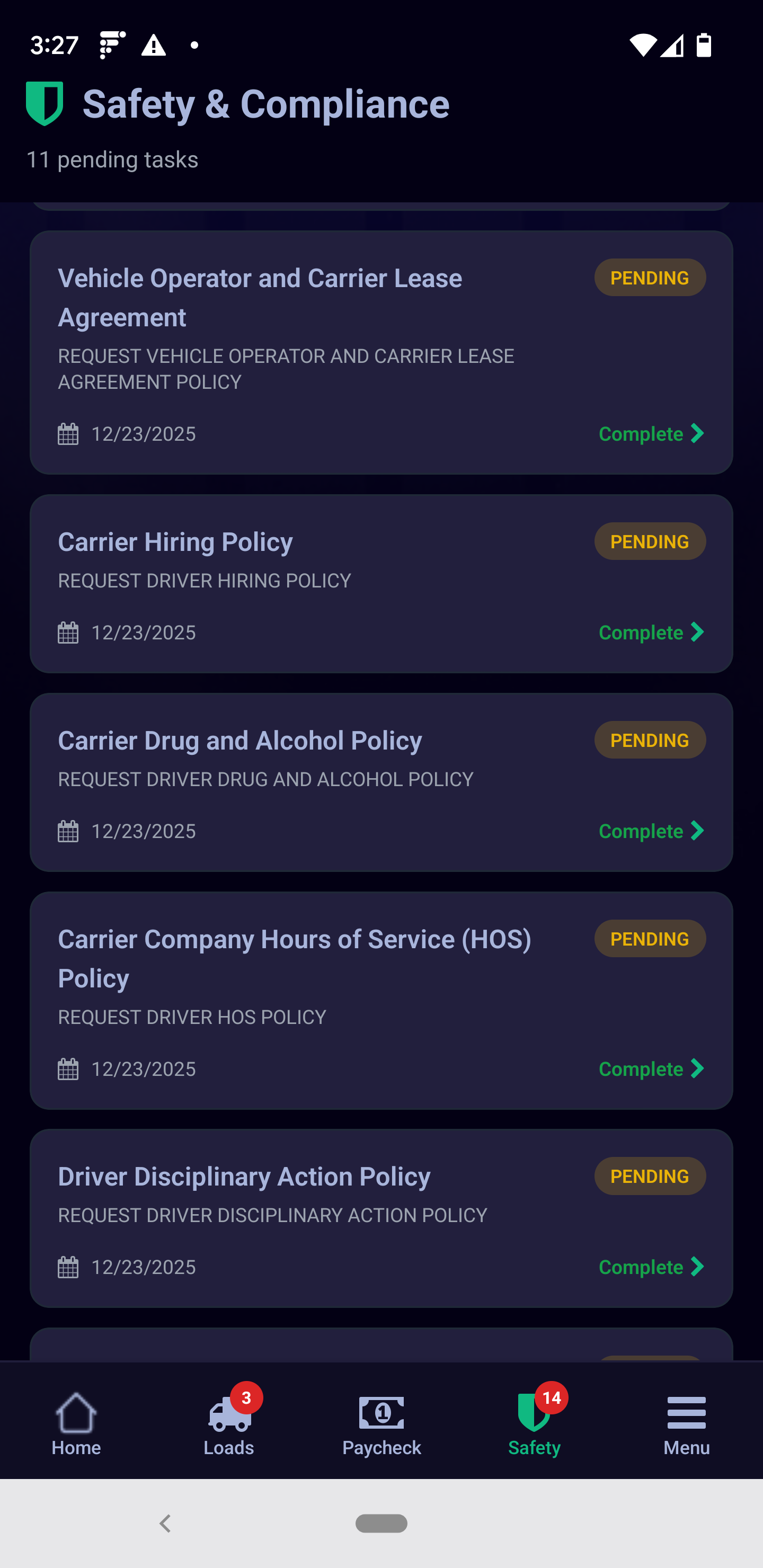The height and width of the screenshot is (1568, 763).
Task: Tap the calendar icon beside Carrier Hiring Policy date
Action: [x=68, y=632]
